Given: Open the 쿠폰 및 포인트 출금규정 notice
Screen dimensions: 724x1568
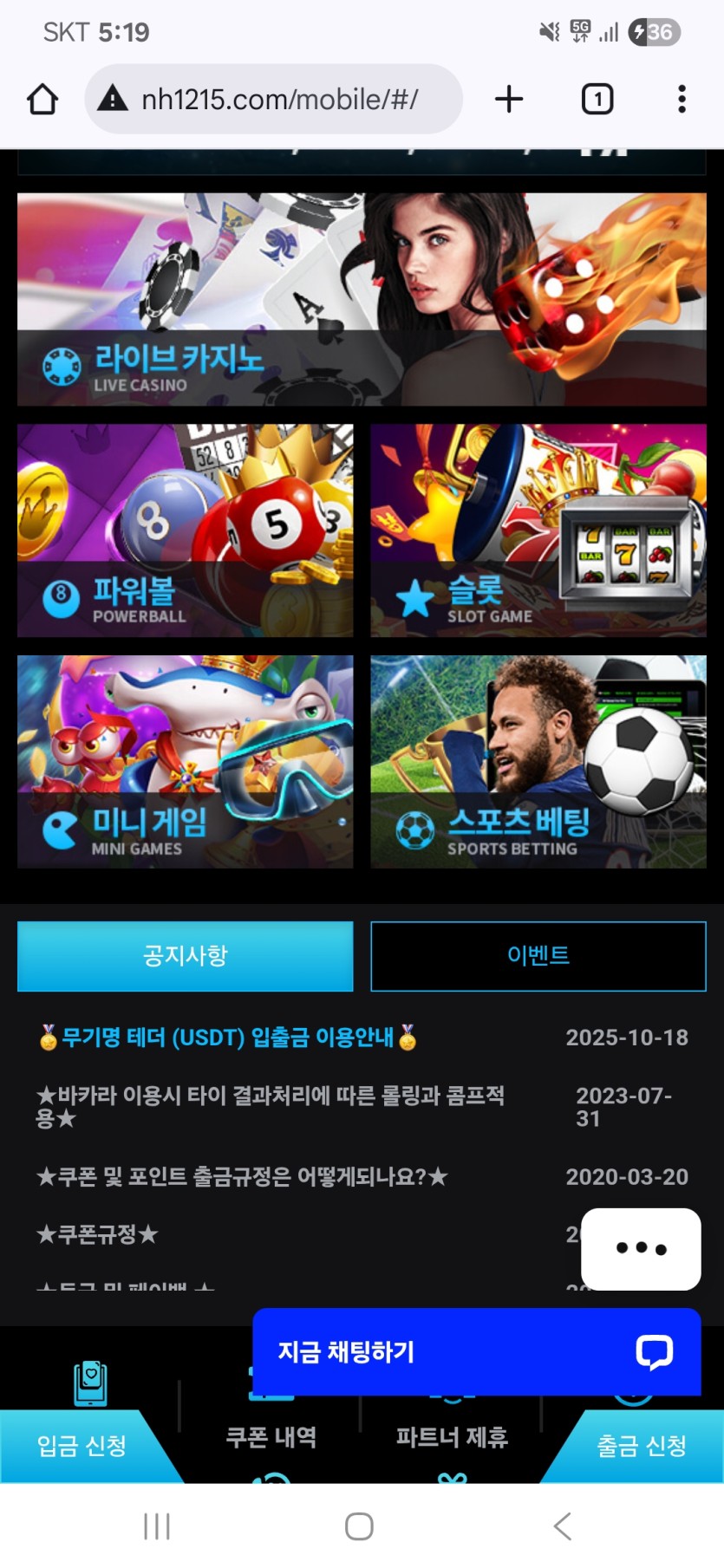Looking at the screenshot, I should [x=242, y=1176].
